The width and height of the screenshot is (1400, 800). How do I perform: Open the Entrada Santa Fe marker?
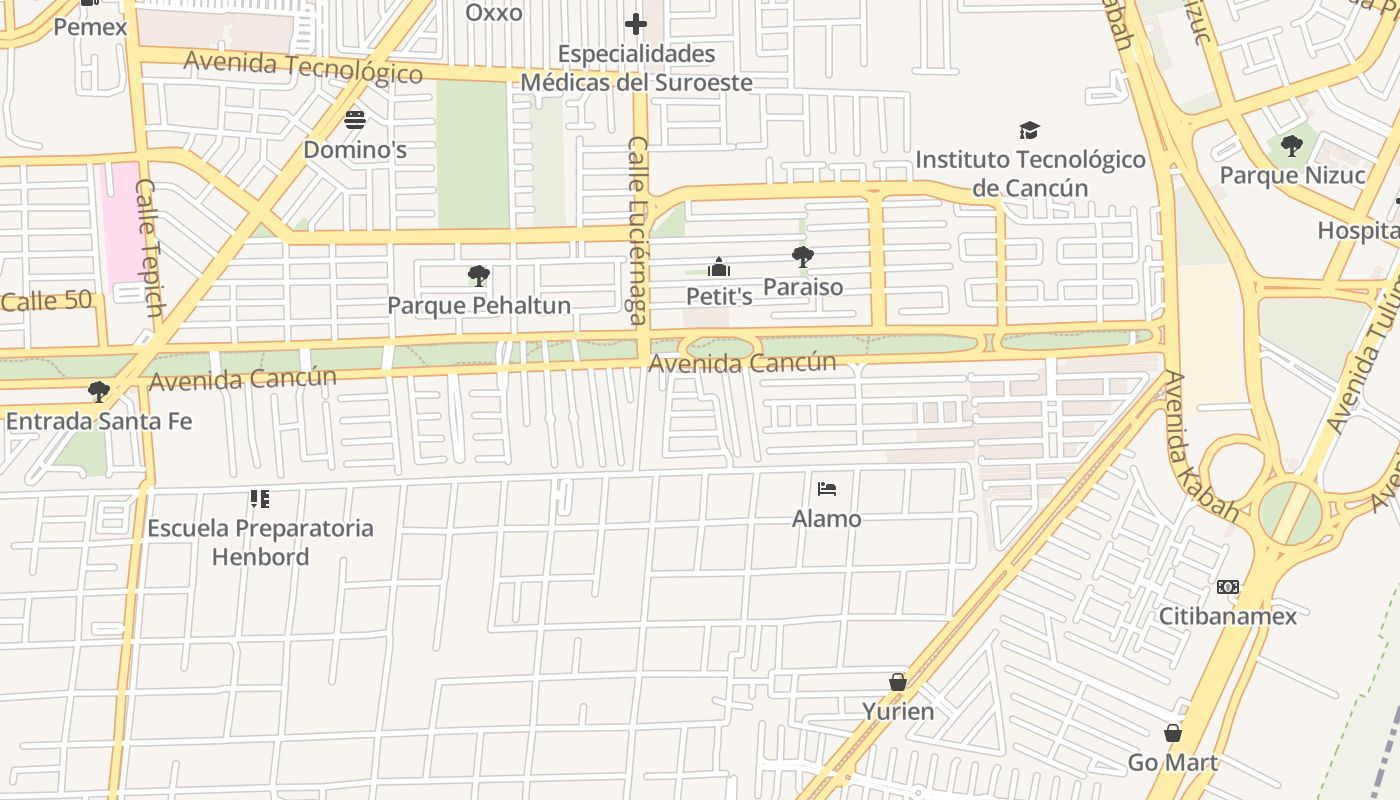tap(98, 391)
